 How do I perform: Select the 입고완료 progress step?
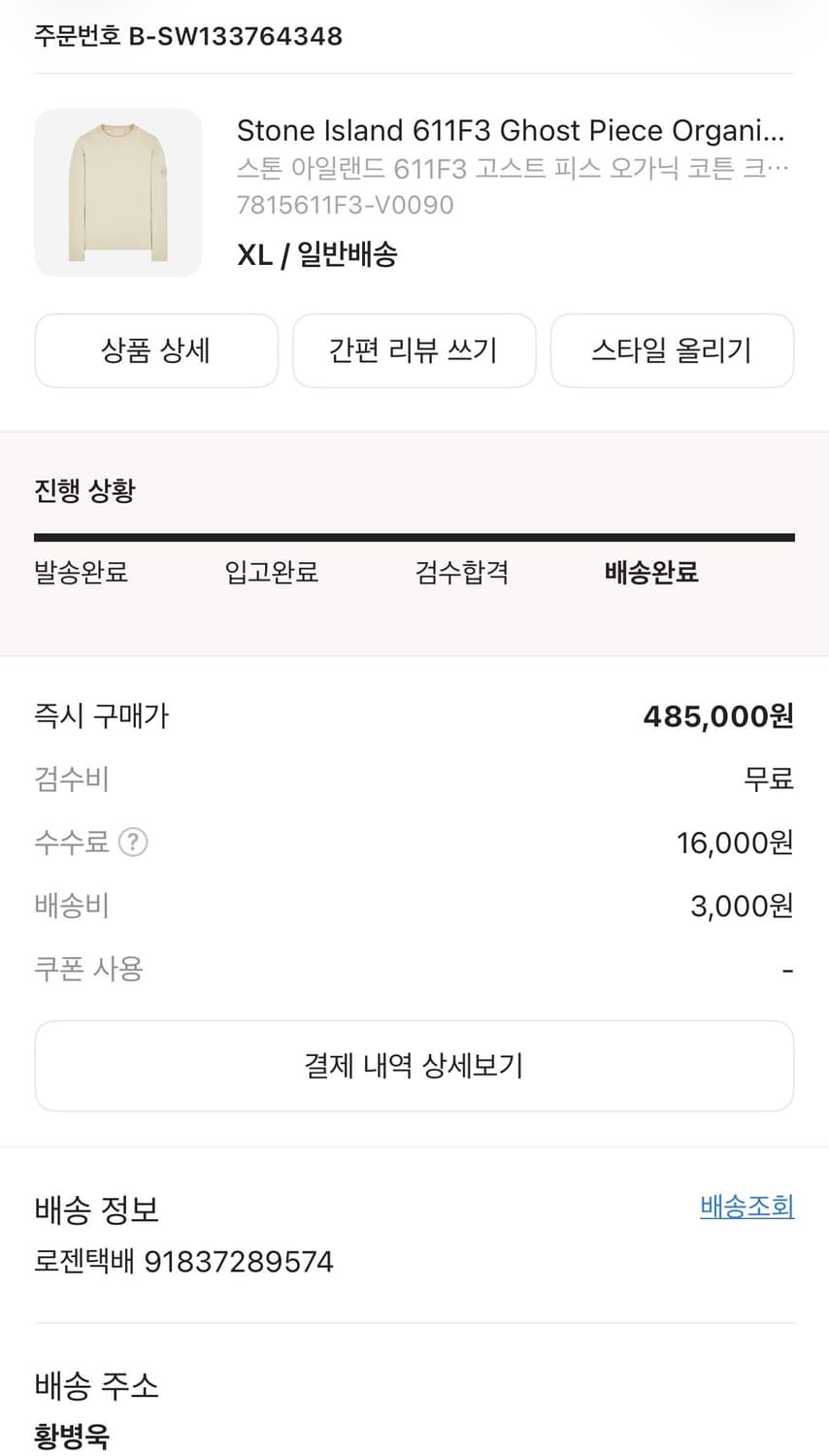tap(269, 573)
